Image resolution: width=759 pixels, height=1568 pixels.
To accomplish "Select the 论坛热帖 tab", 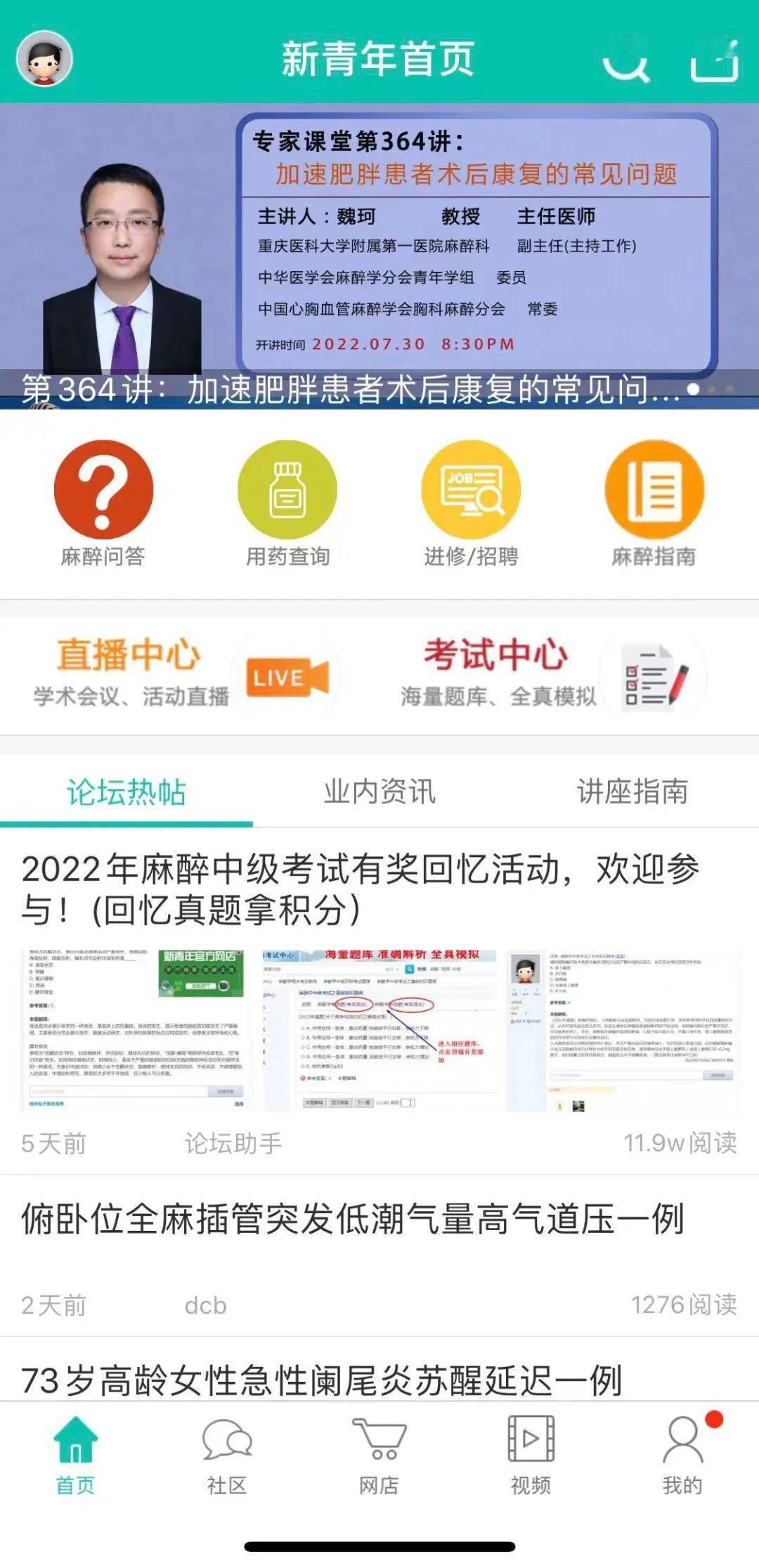I will click(x=126, y=792).
